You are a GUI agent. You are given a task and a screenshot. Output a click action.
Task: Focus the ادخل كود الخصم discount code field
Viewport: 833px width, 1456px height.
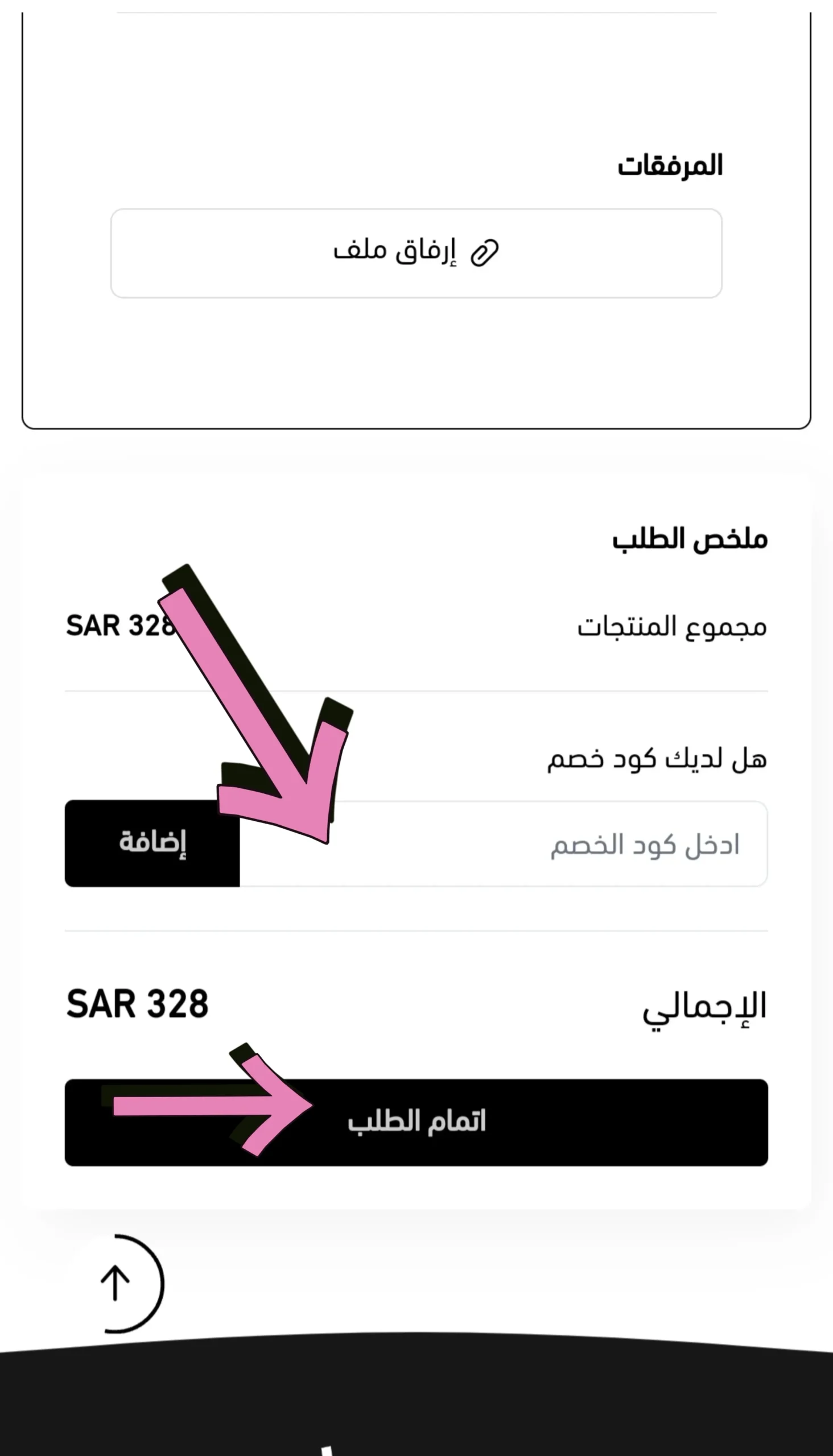click(504, 843)
